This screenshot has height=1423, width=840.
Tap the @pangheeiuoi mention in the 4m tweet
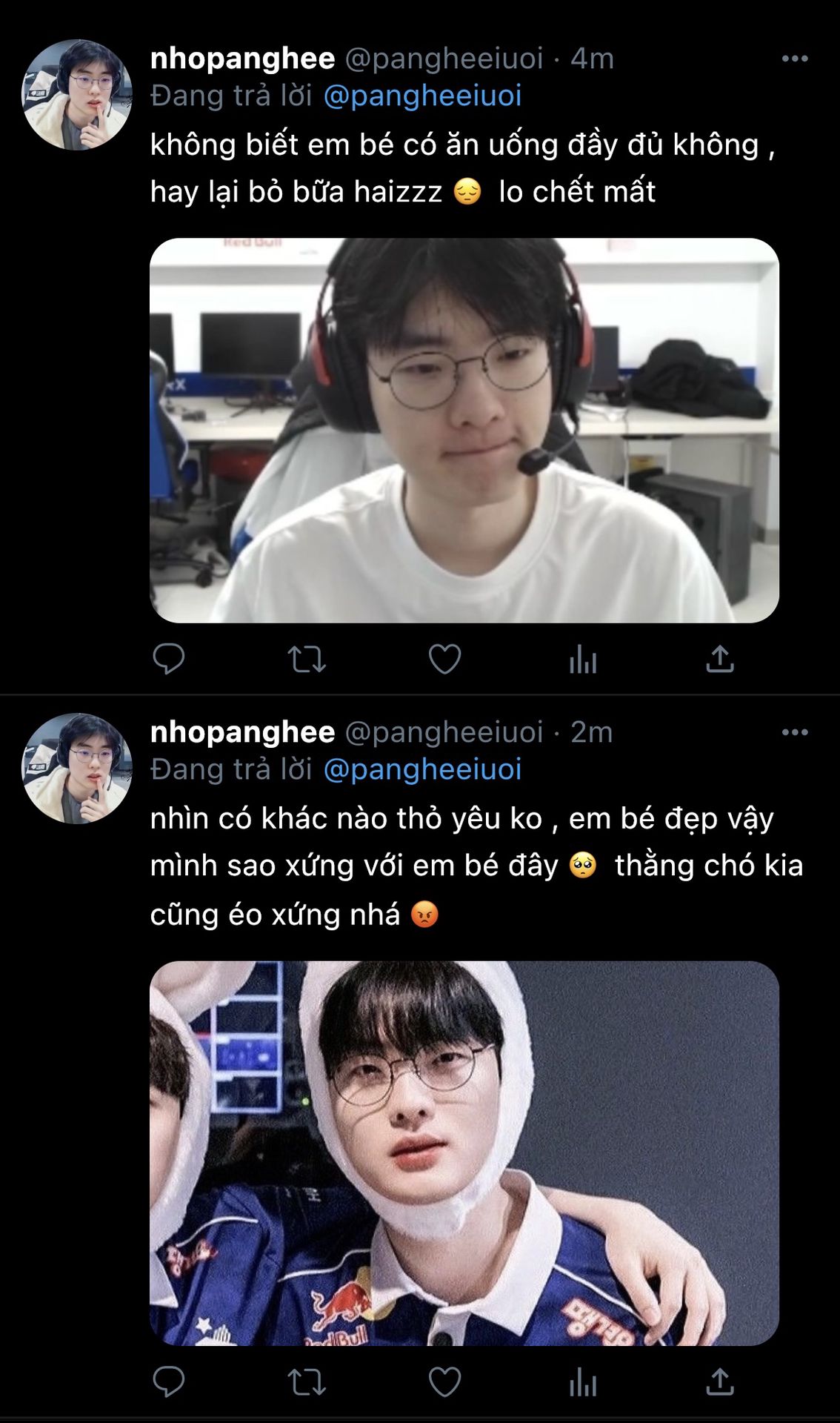(x=423, y=96)
